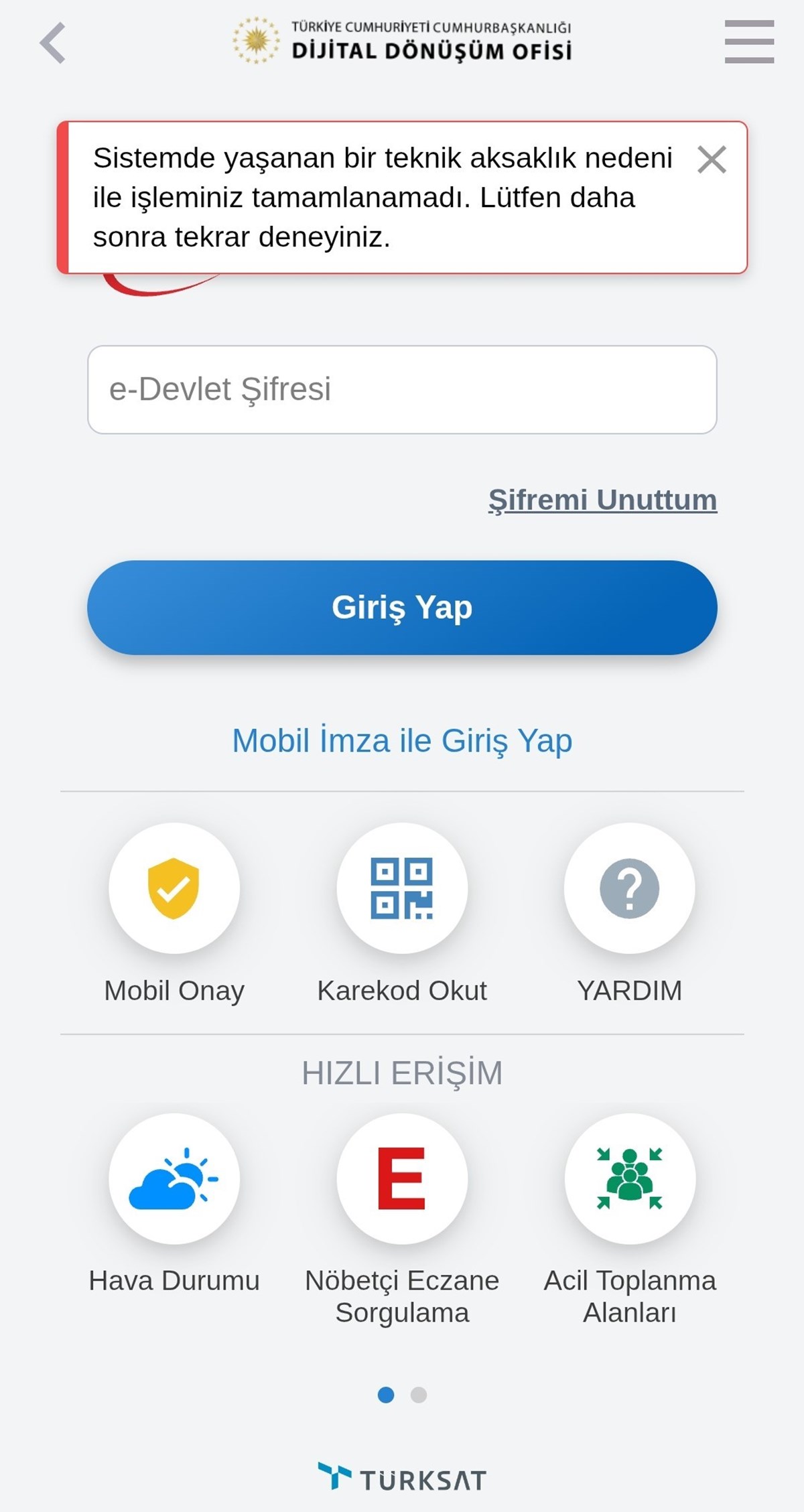
Task: Focus the e-Devlet Şifresi field
Action: (402, 389)
